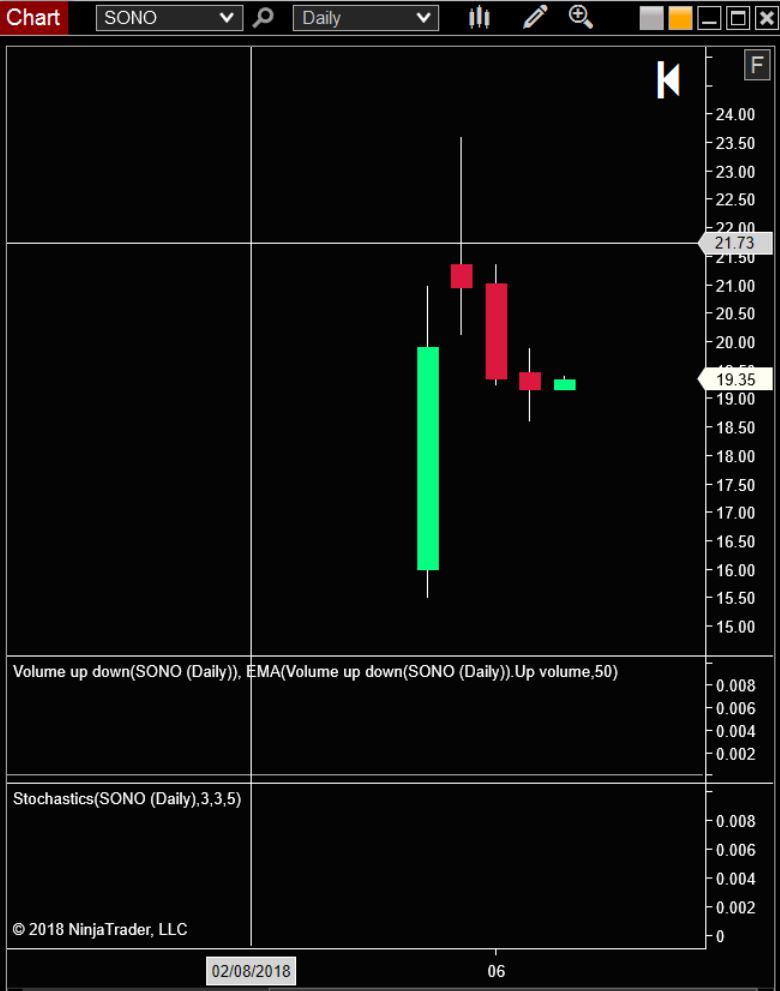780x991 pixels.
Task: Close the chart window
Action: coord(765,18)
